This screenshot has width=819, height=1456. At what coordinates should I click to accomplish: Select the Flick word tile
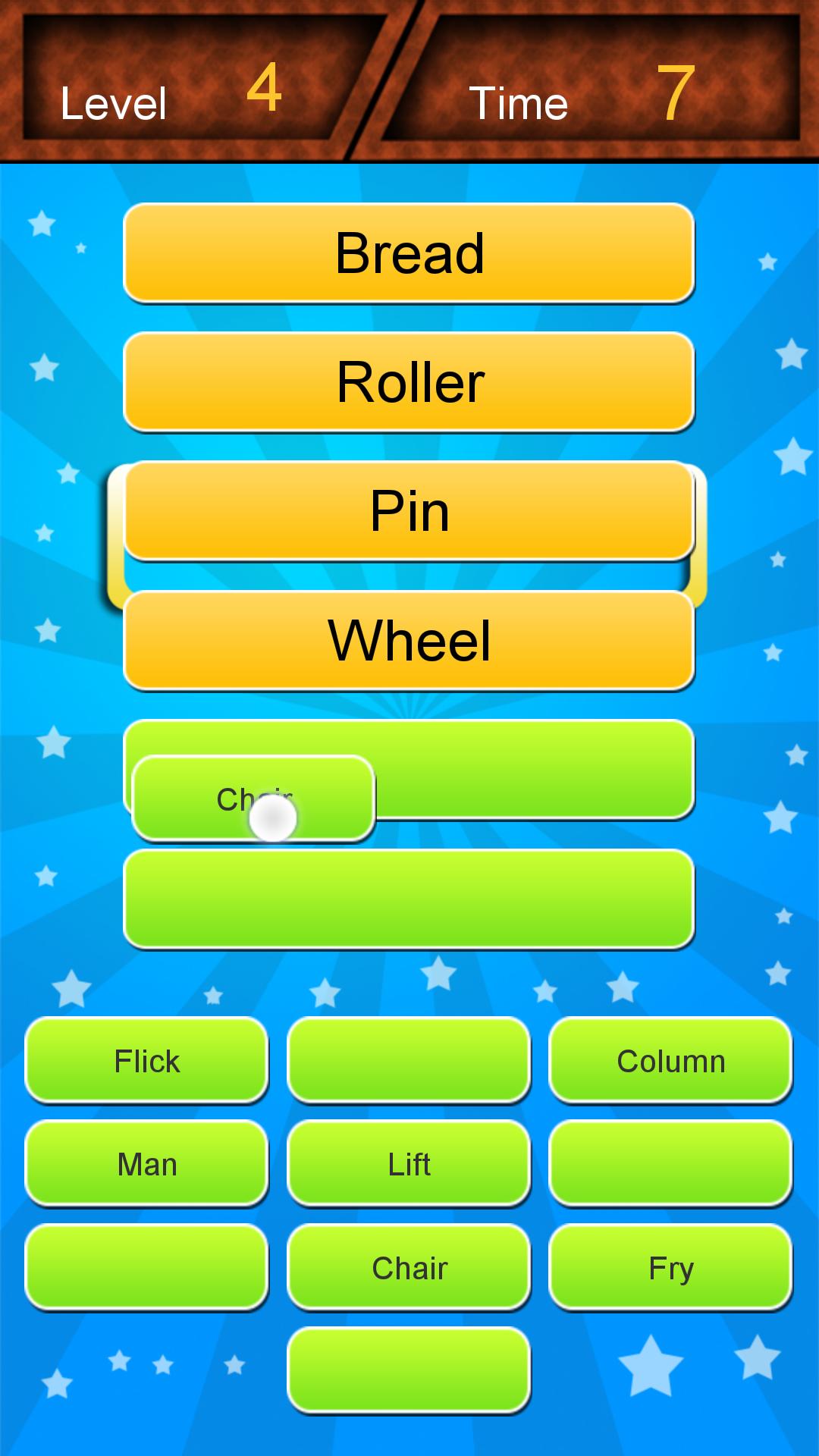146,1060
